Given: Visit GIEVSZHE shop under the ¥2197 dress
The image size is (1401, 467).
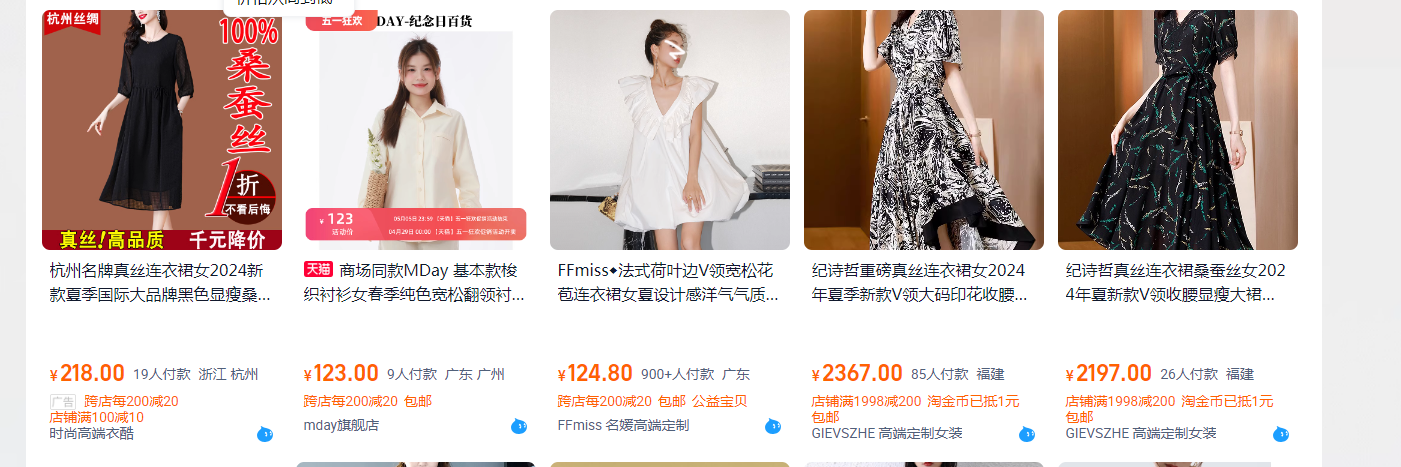Looking at the screenshot, I should (1141, 433).
